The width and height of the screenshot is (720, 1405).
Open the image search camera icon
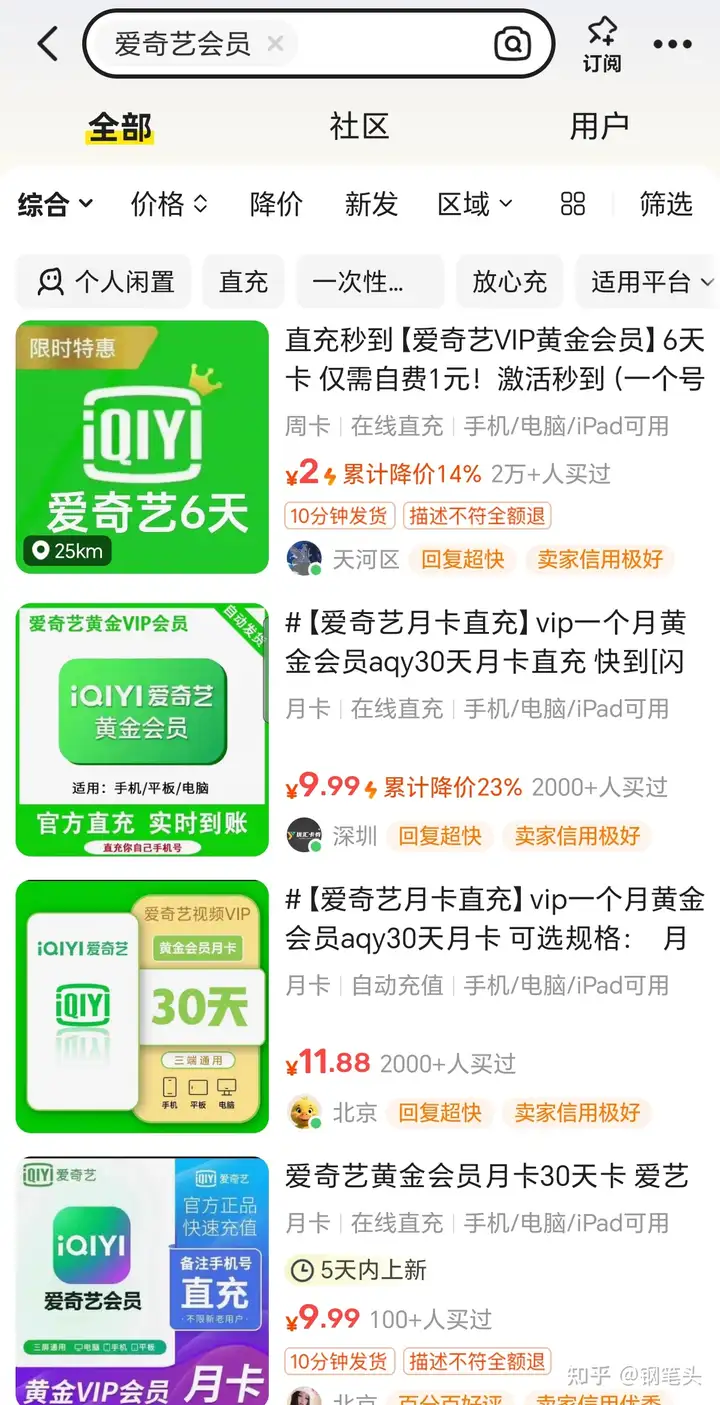[513, 44]
